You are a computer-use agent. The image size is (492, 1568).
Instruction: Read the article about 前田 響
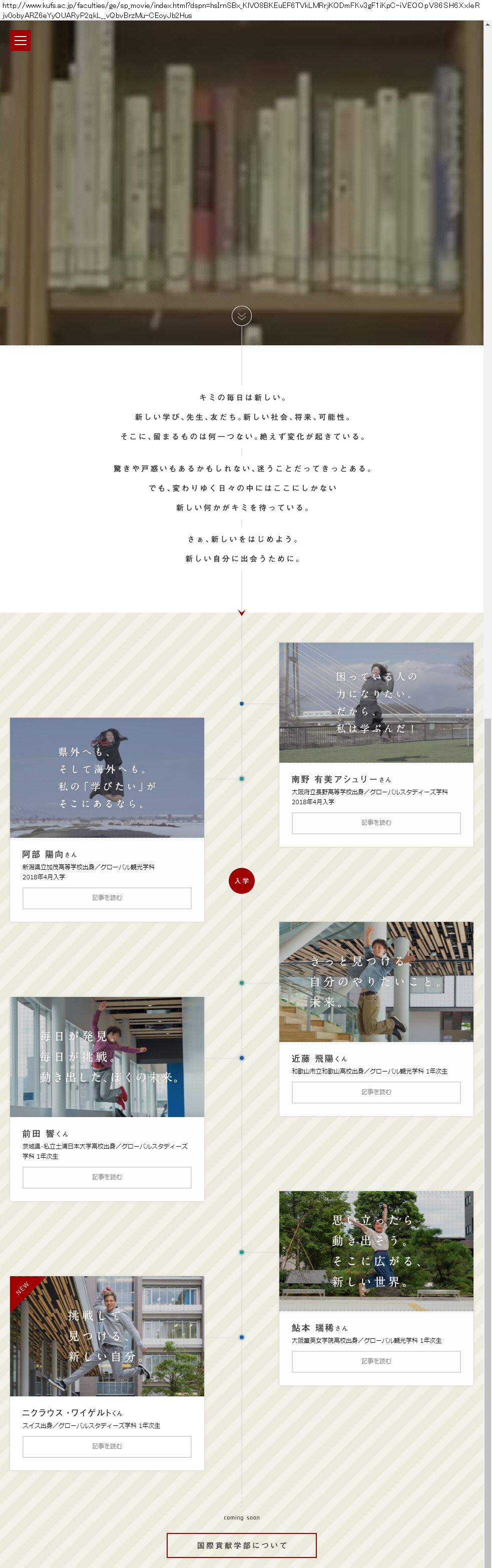[107, 1177]
